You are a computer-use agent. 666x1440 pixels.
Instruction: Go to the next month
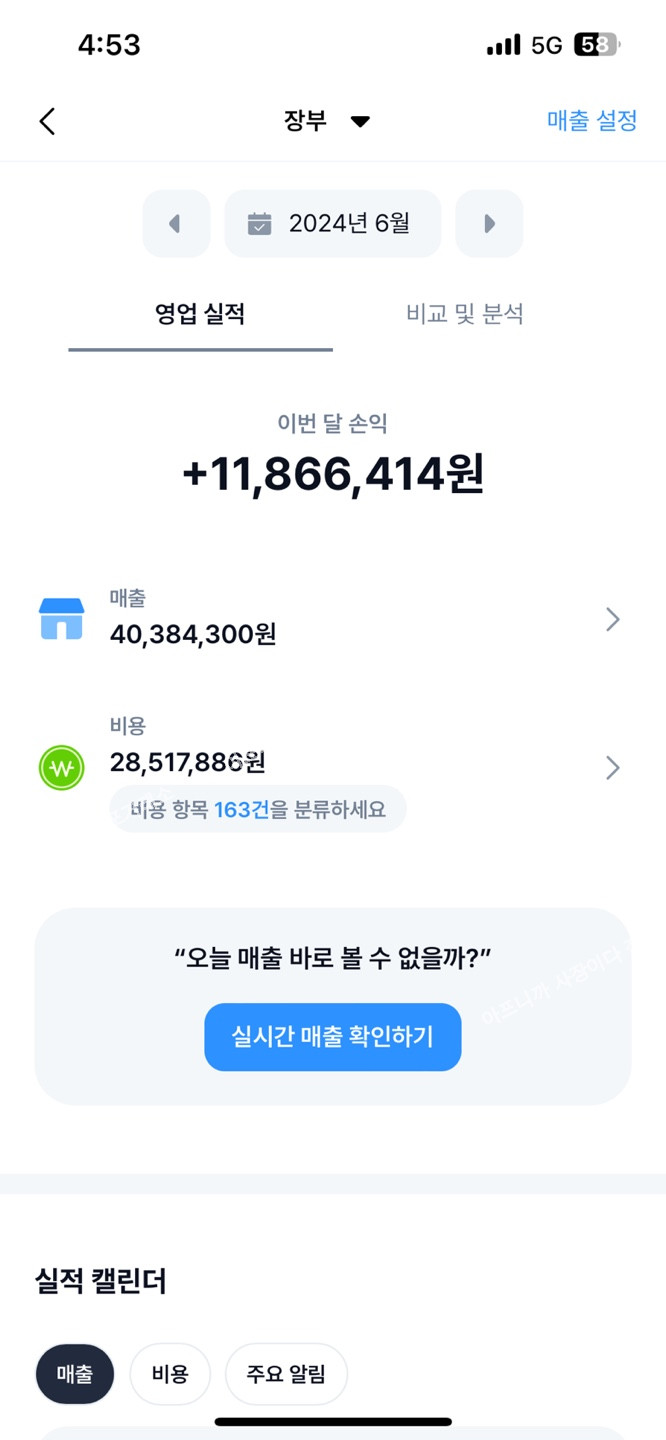click(489, 223)
